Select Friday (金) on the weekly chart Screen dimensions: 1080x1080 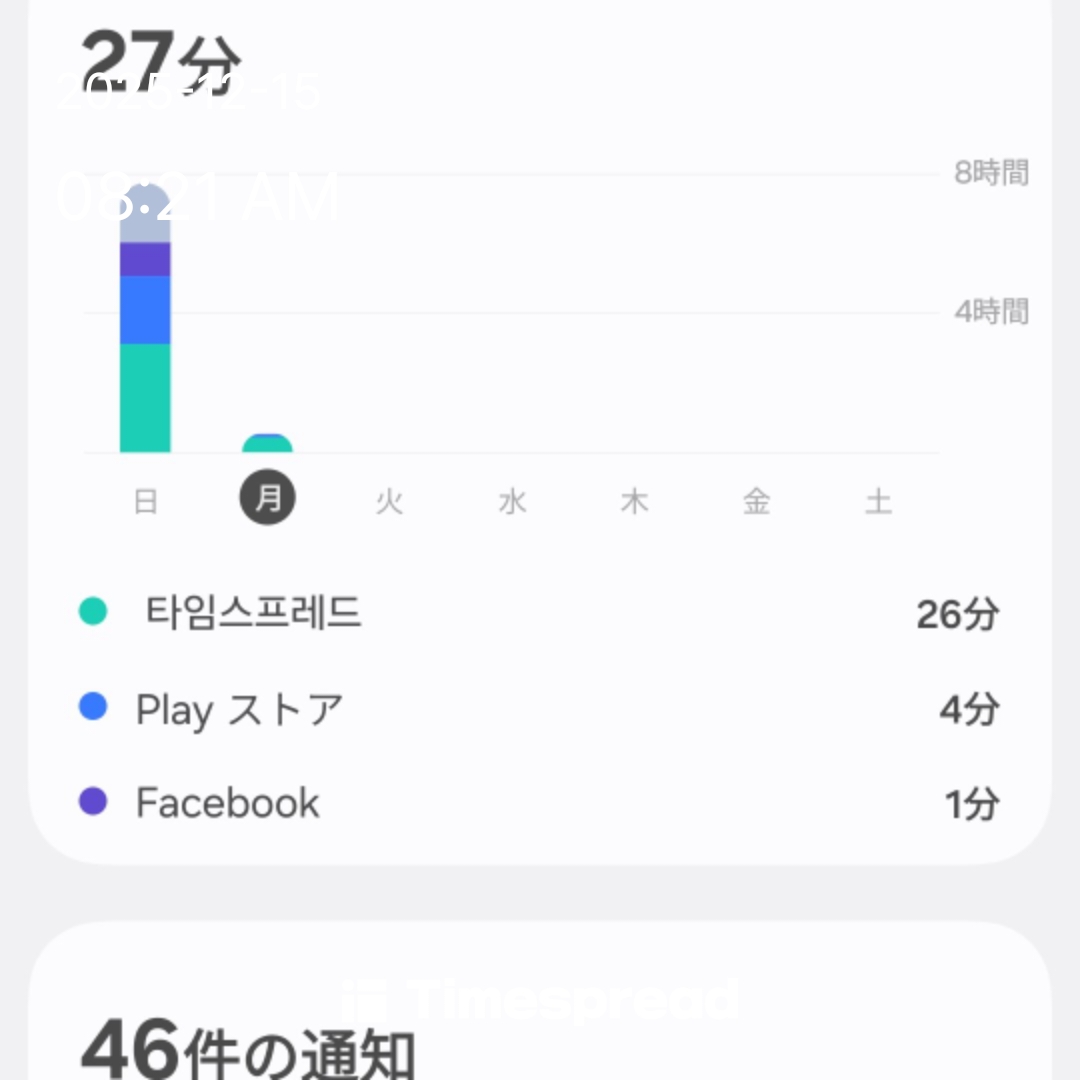(x=756, y=500)
